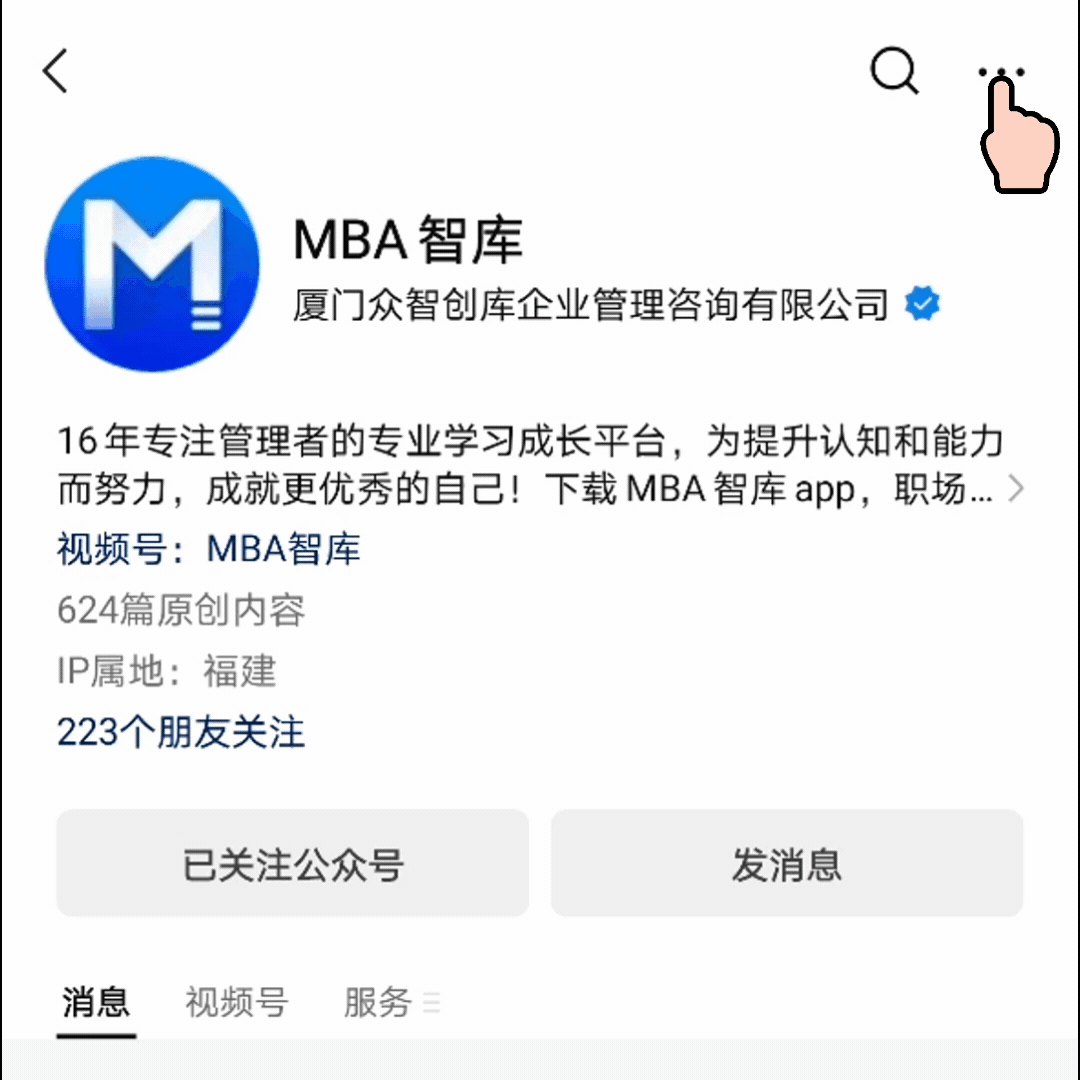The height and width of the screenshot is (1080, 1080).
Task: Open search in this official account
Action: [893, 71]
